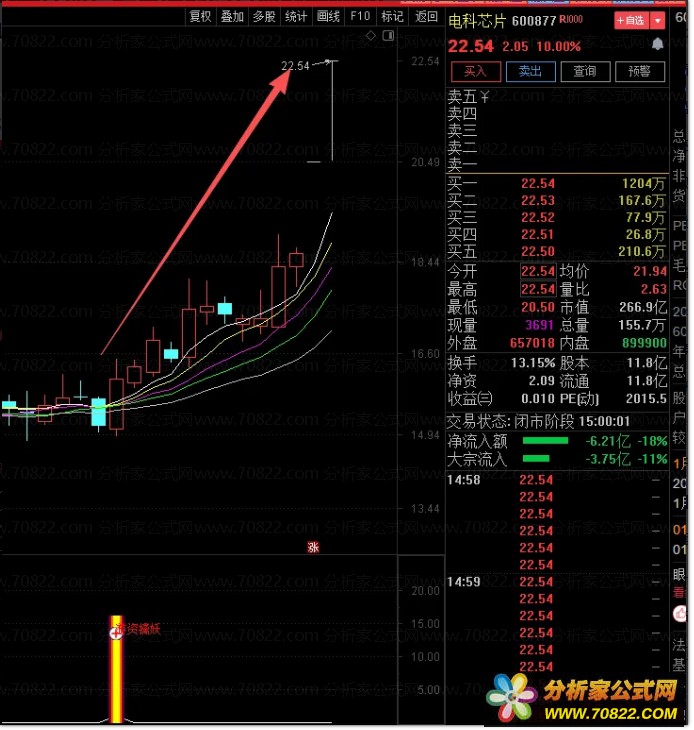Go back with the 返回 button
The height and width of the screenshot is (730, 694).
click(x=426, y=16)
